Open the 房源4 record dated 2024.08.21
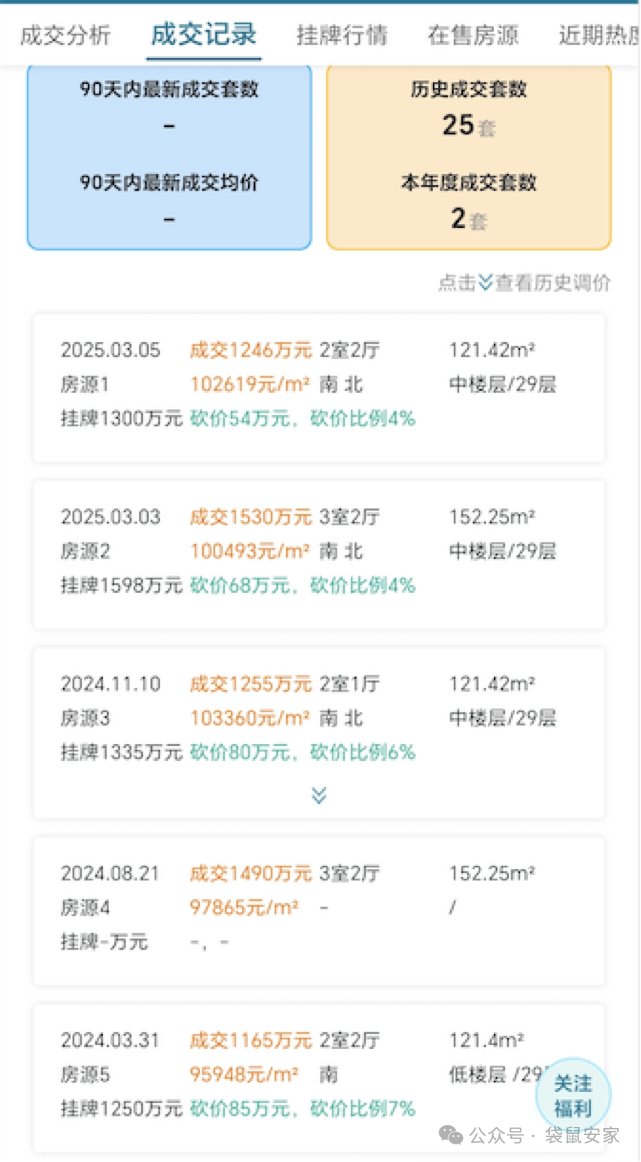This screenshot has width=641, height=1162. point(319,908)
